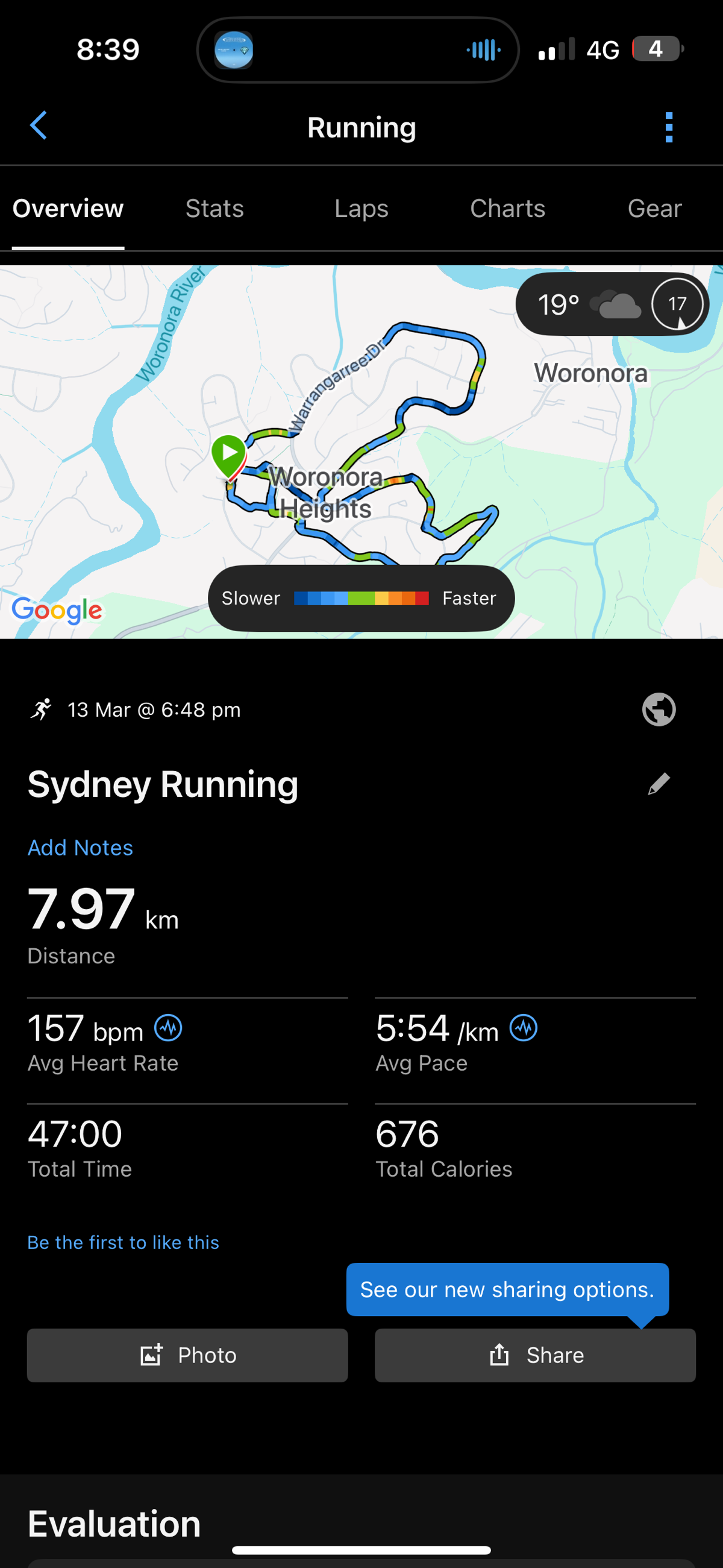Open the Gear tab
Viewport: 723px width, 1568px height.
click(x=654, y=209)
